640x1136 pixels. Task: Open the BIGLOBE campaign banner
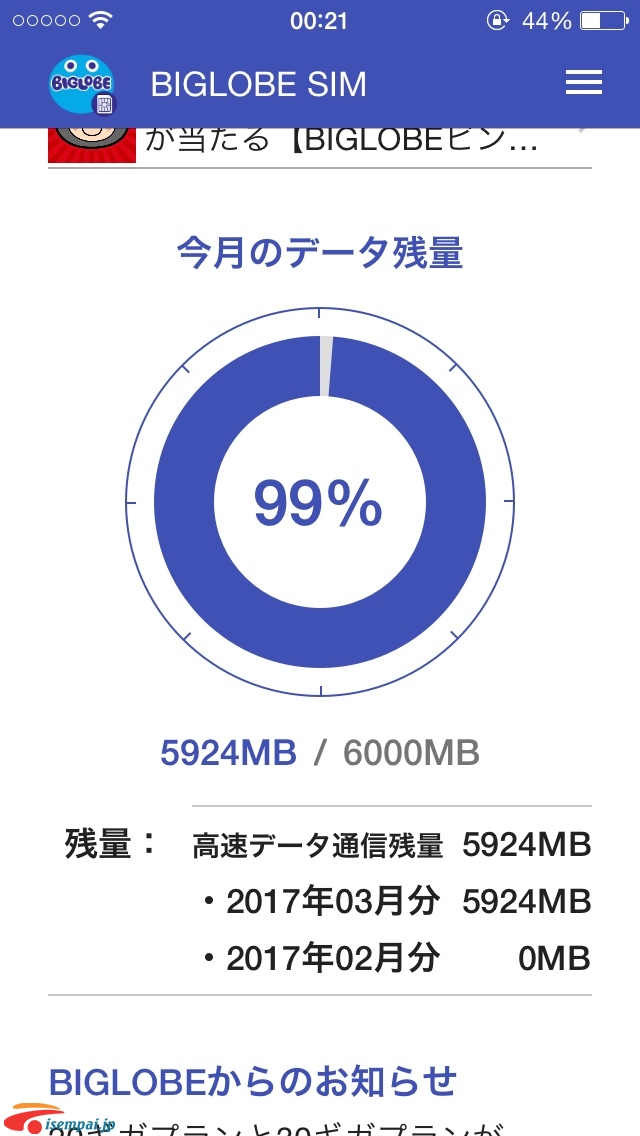(320, 146)
